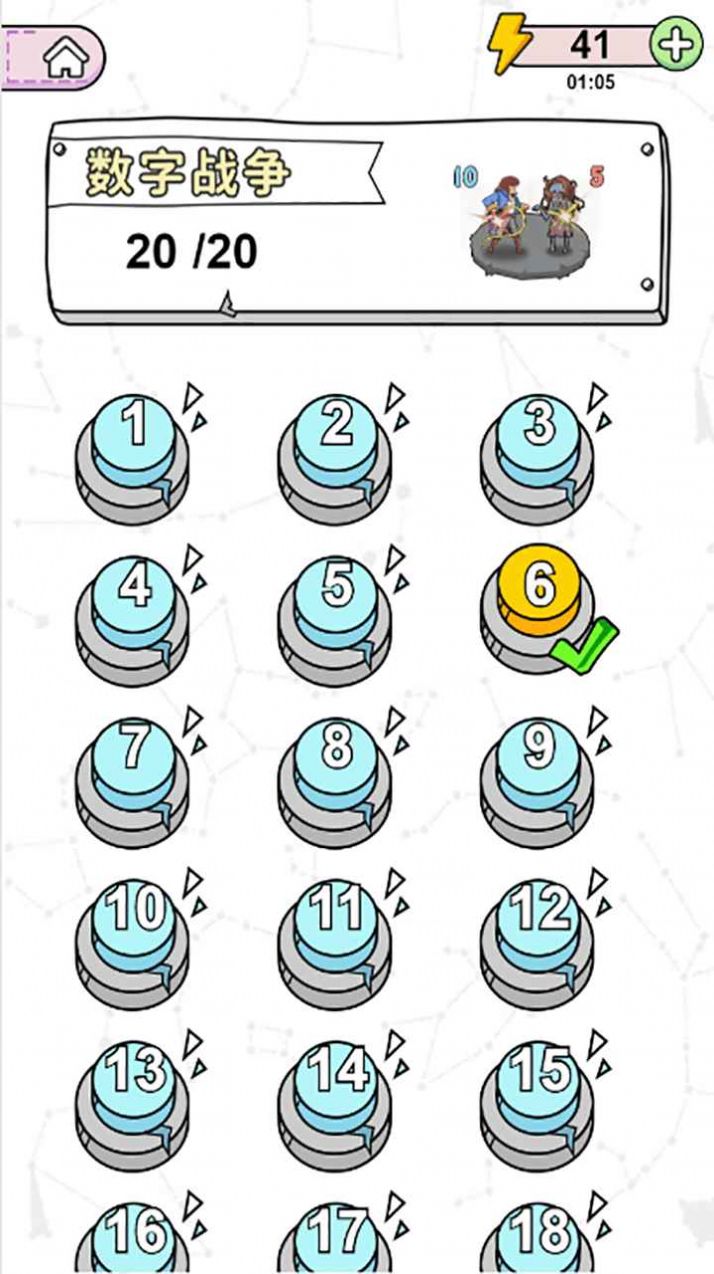Add more energy with the green plus
The image size is (714, 1274).
pos(676,44)
